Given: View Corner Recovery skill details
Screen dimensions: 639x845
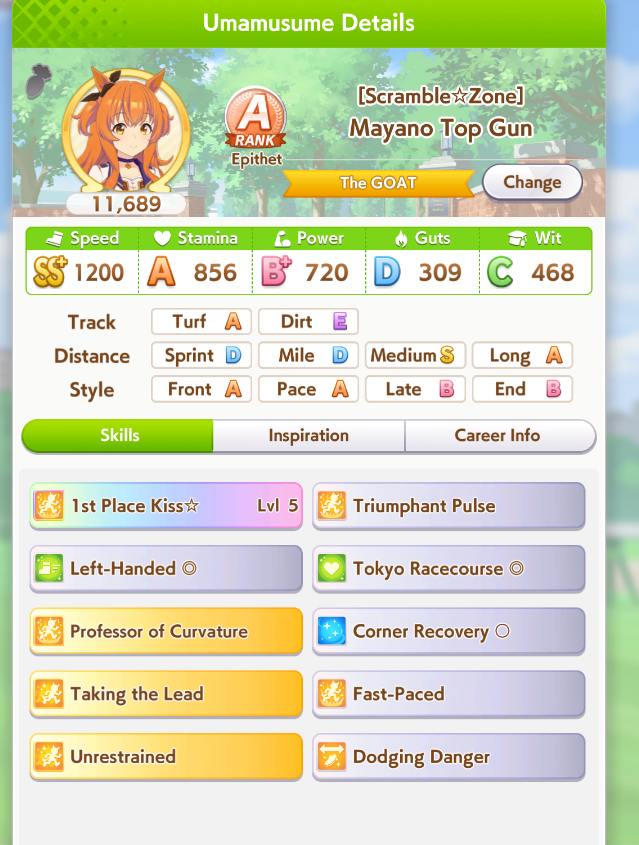Looking at the screenshot, I should (448, 632).
